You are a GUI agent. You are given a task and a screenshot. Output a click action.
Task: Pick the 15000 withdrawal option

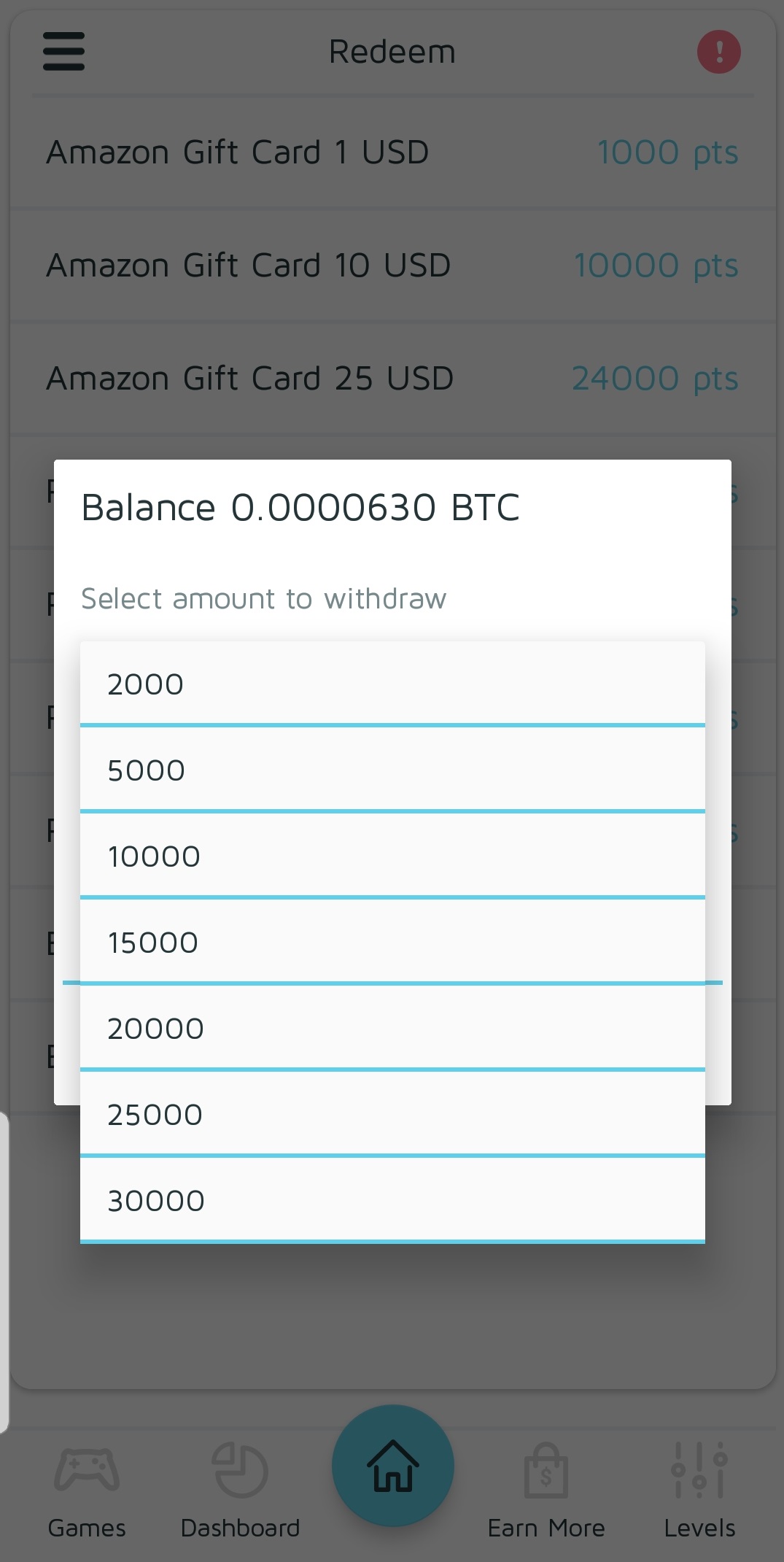pyautogui.click(x=392, y=940)
